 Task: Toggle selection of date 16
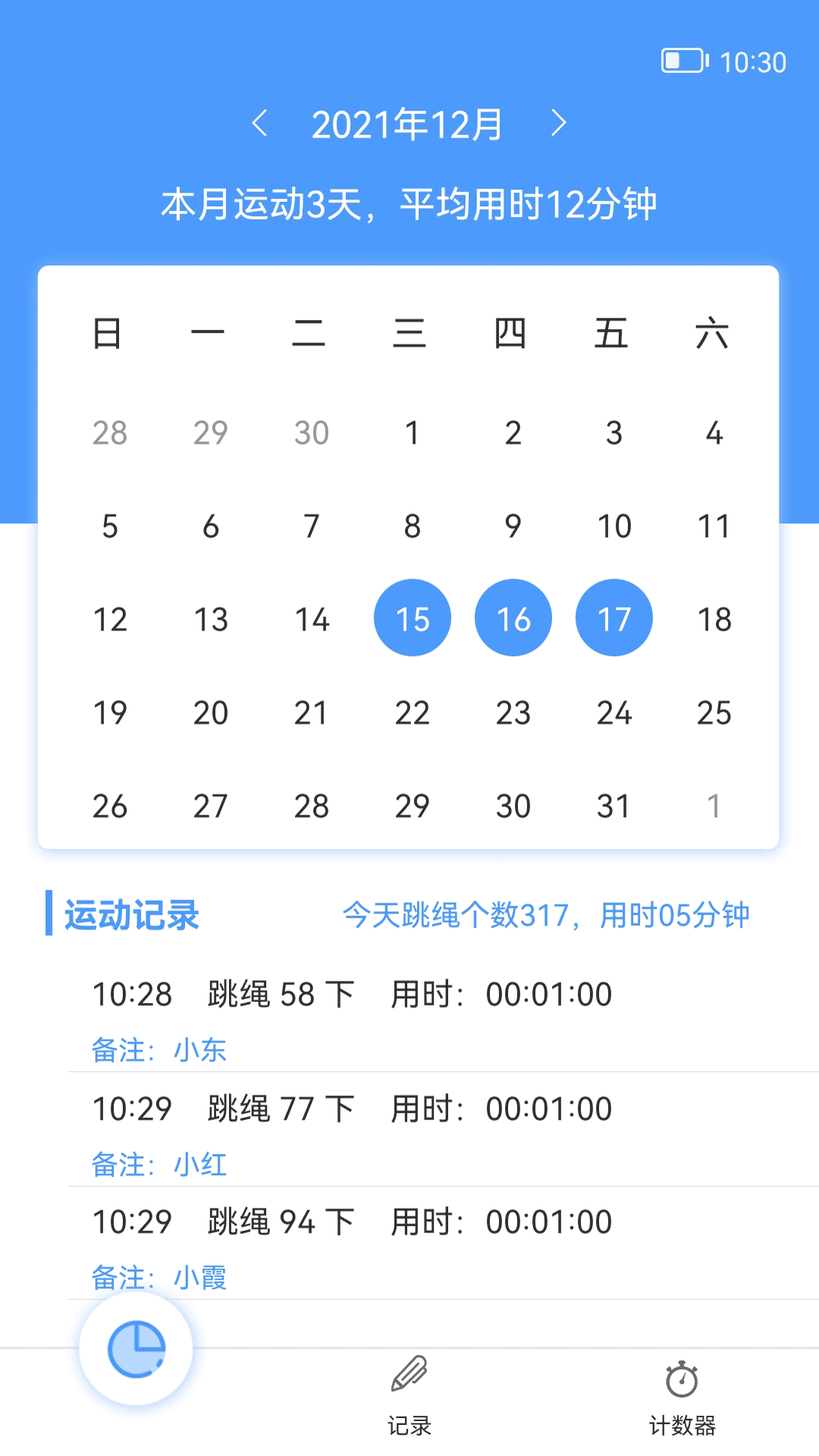[x=513, y=618]
